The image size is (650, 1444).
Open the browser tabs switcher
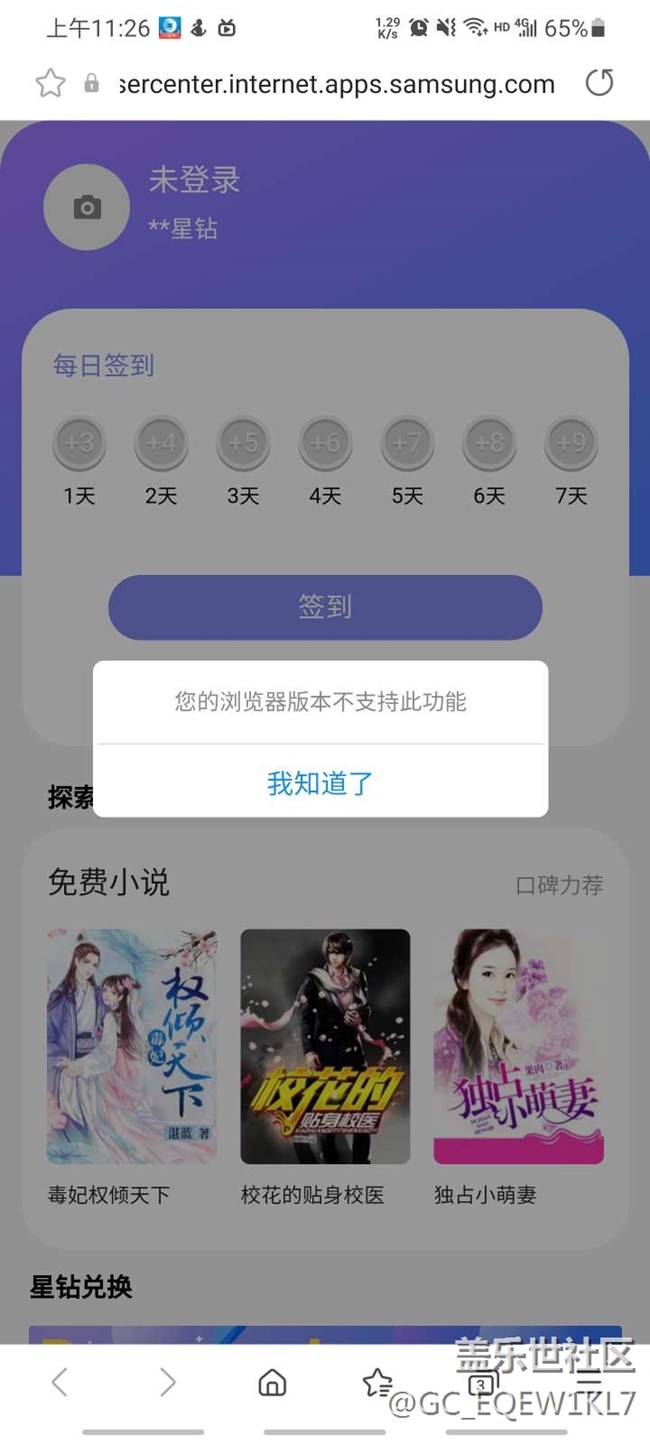click(x=482, y=1382)
